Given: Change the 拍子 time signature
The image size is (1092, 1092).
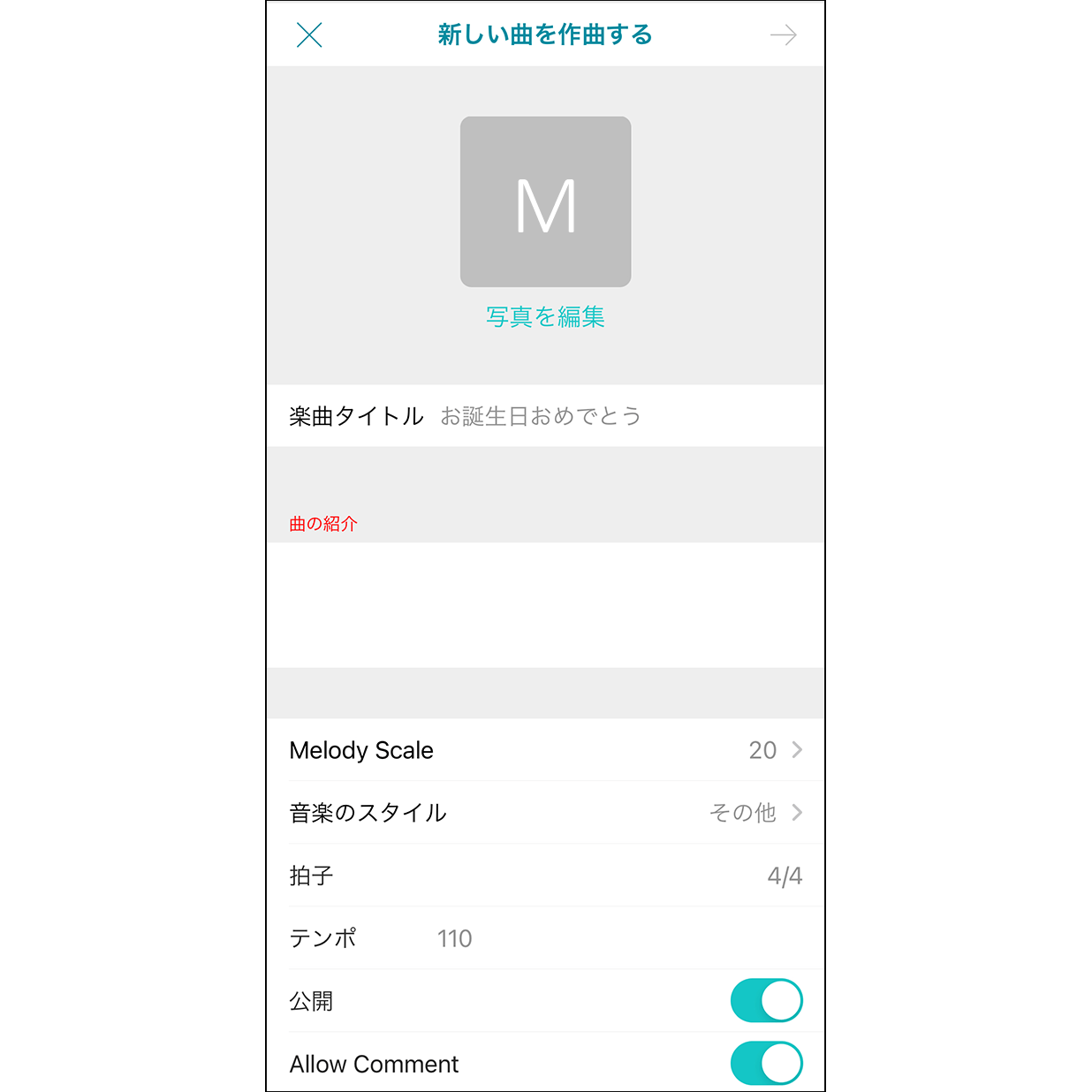Looking at the screenshot, I should (545, 876).
